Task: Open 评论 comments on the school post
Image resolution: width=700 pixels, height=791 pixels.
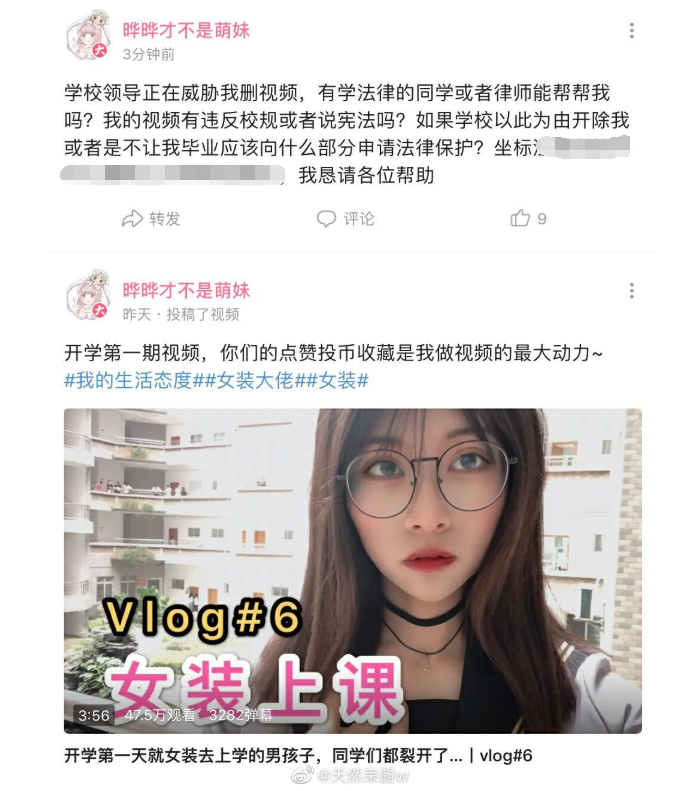Action: (x=346, y=218)
